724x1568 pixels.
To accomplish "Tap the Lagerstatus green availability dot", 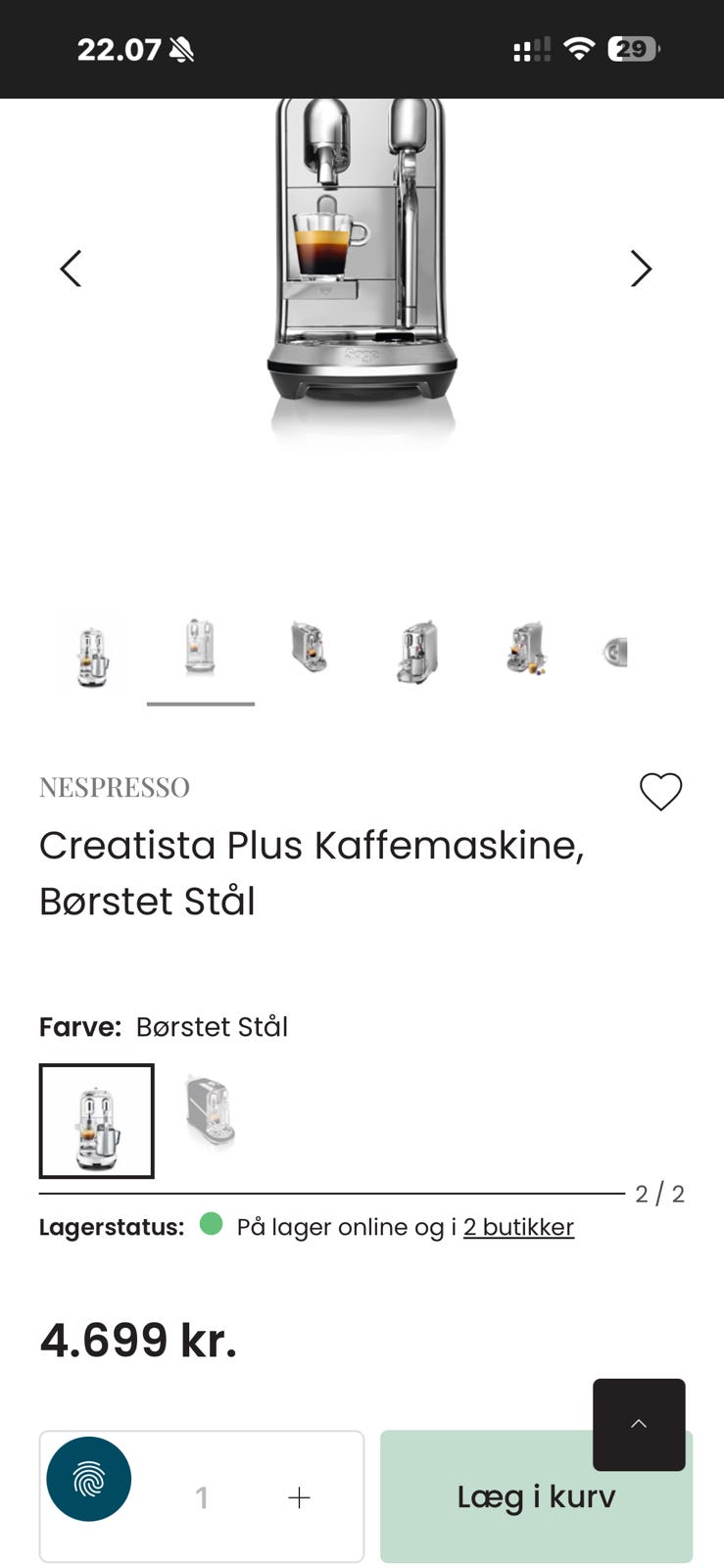I will [x=211, y=1226].
